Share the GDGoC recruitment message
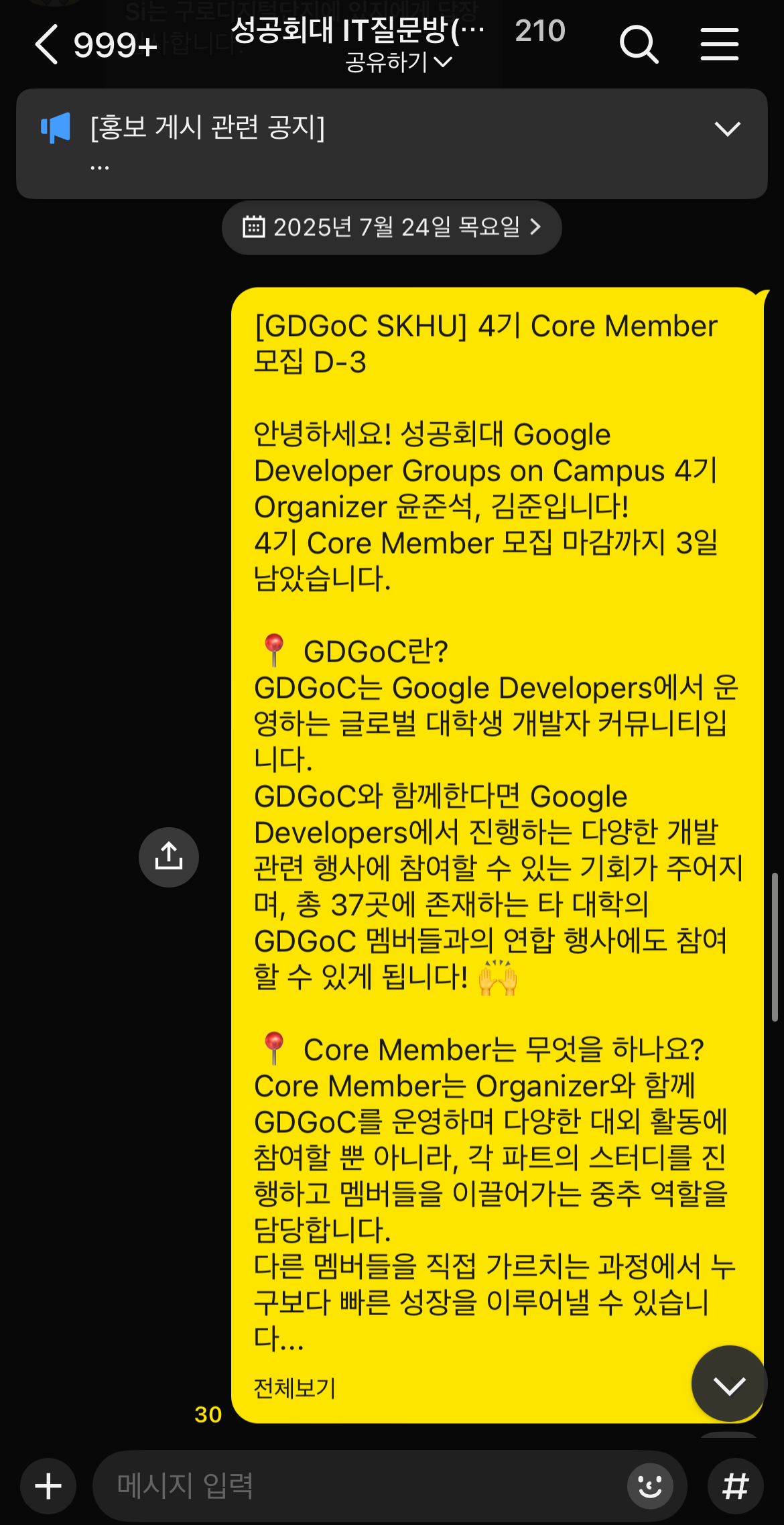The image size is (784, 1525). pyautogui.click(x=169, y=857)
